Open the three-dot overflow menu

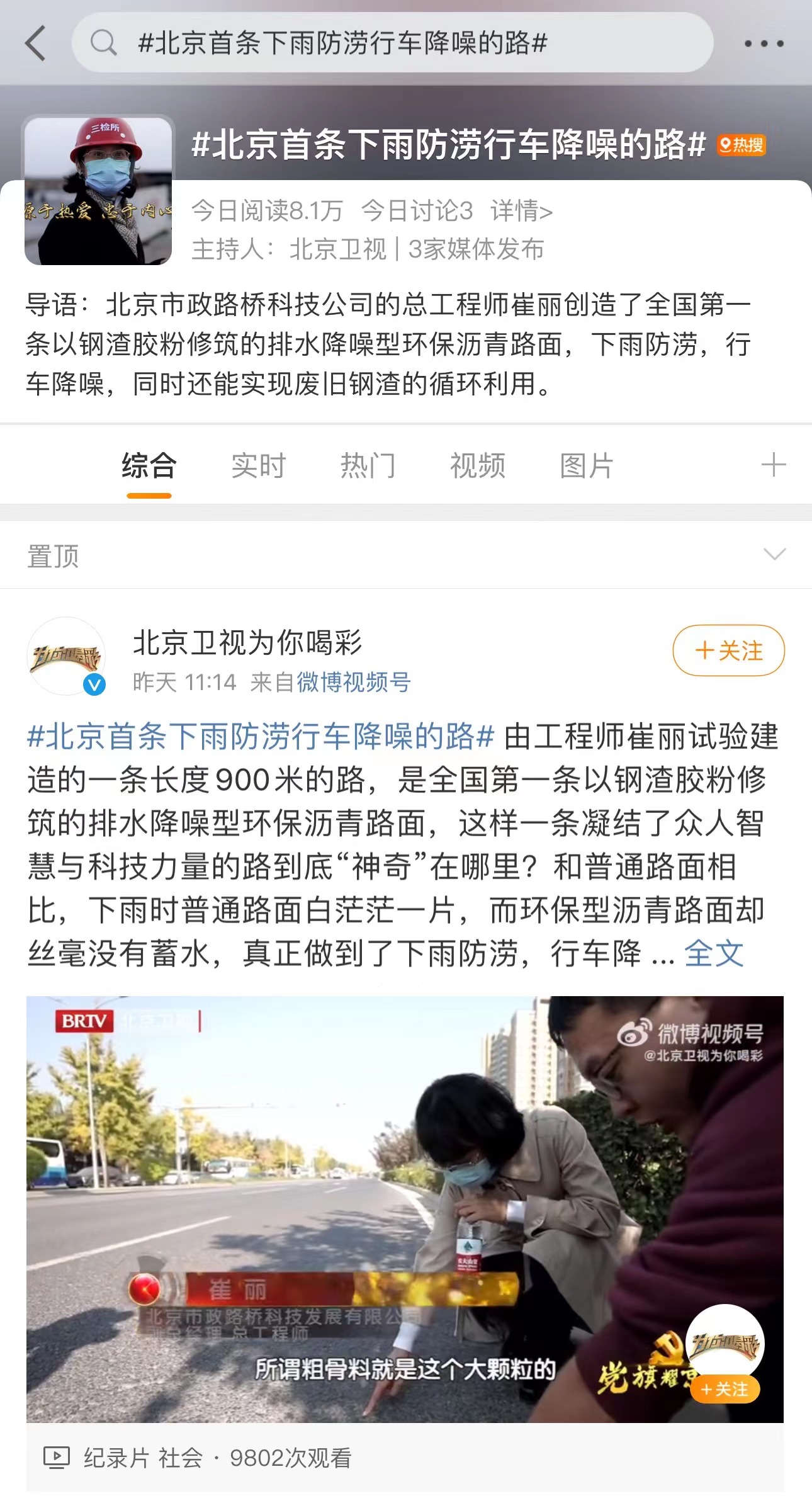click(x=763, y=43)
